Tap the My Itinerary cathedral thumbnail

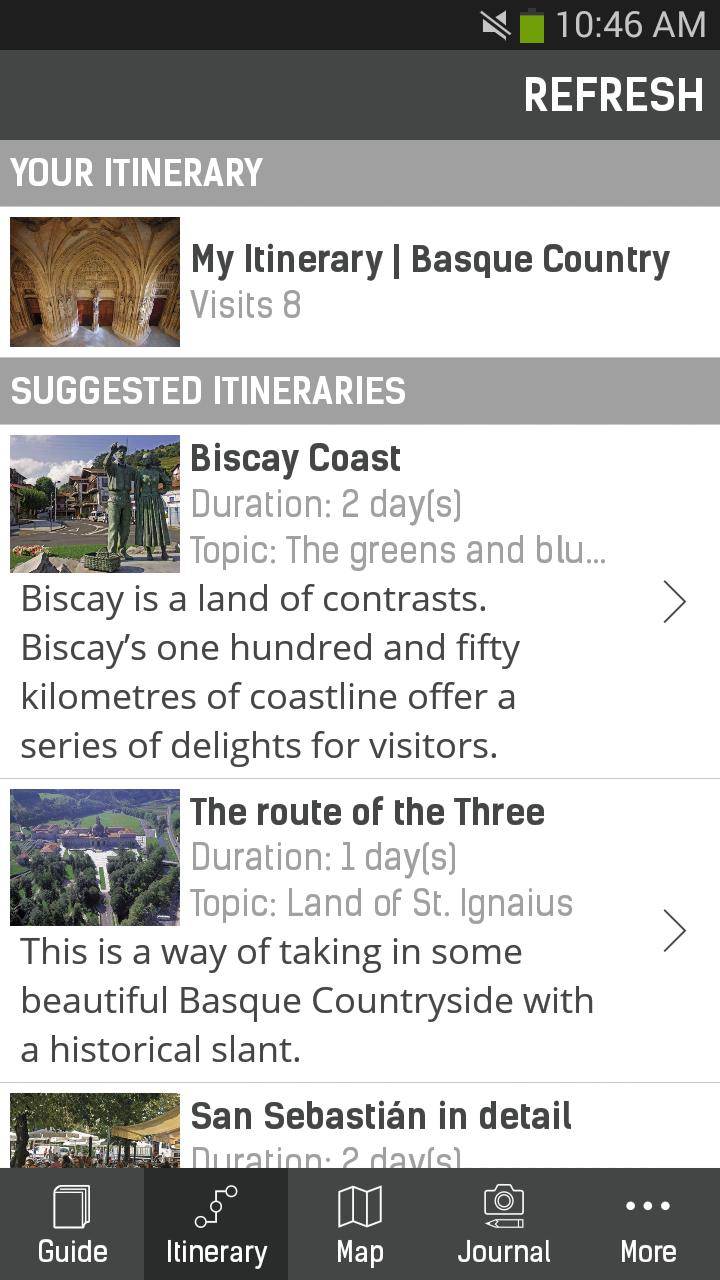pos(95,282)
